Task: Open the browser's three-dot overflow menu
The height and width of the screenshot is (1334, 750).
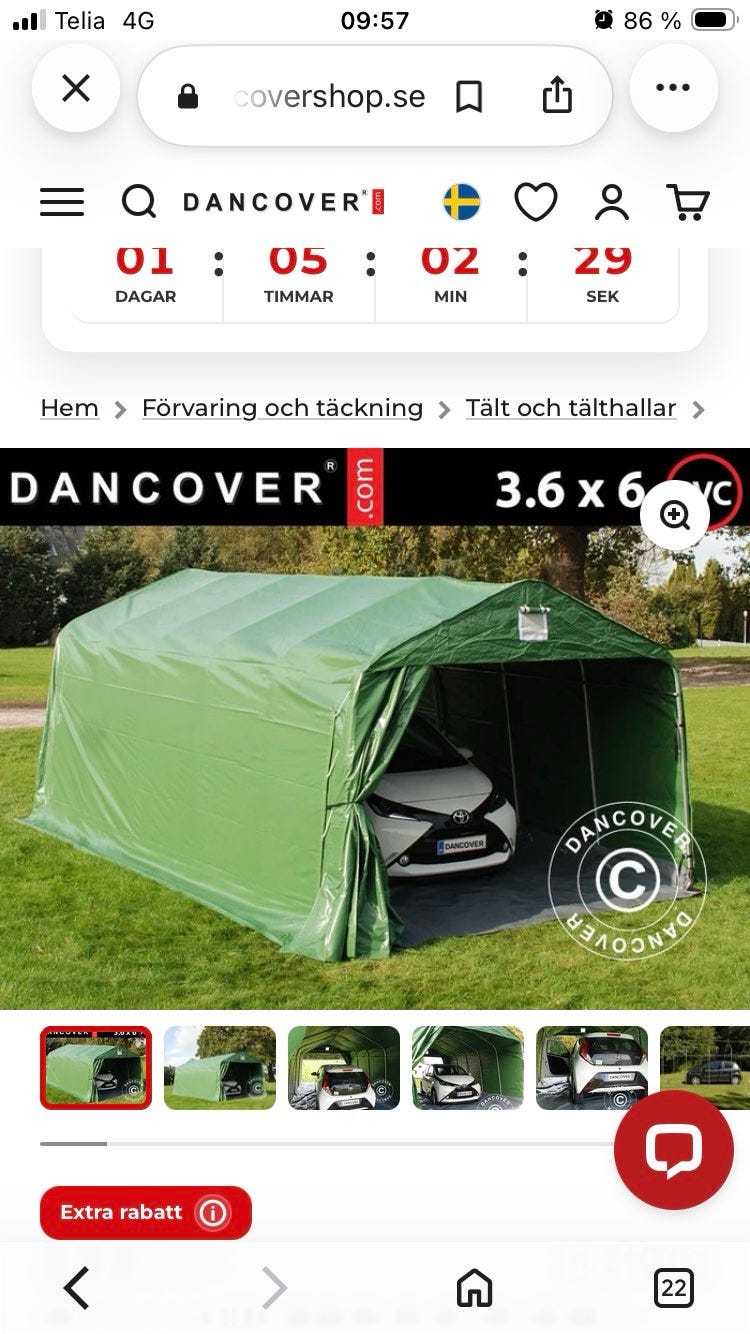Action: coord(673,89)
